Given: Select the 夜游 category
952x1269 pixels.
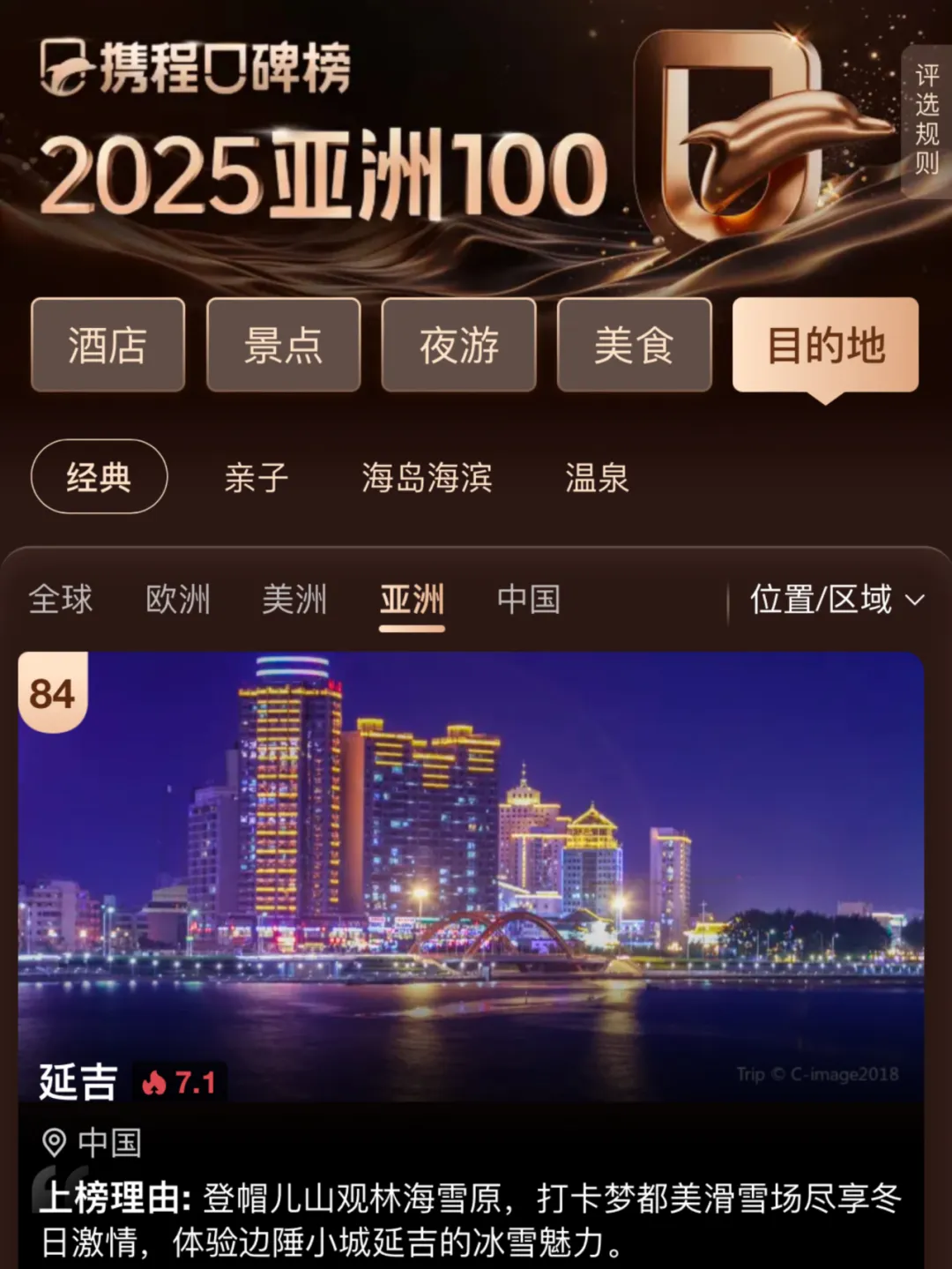Looking at the screenshot, I should click(458, 345).
